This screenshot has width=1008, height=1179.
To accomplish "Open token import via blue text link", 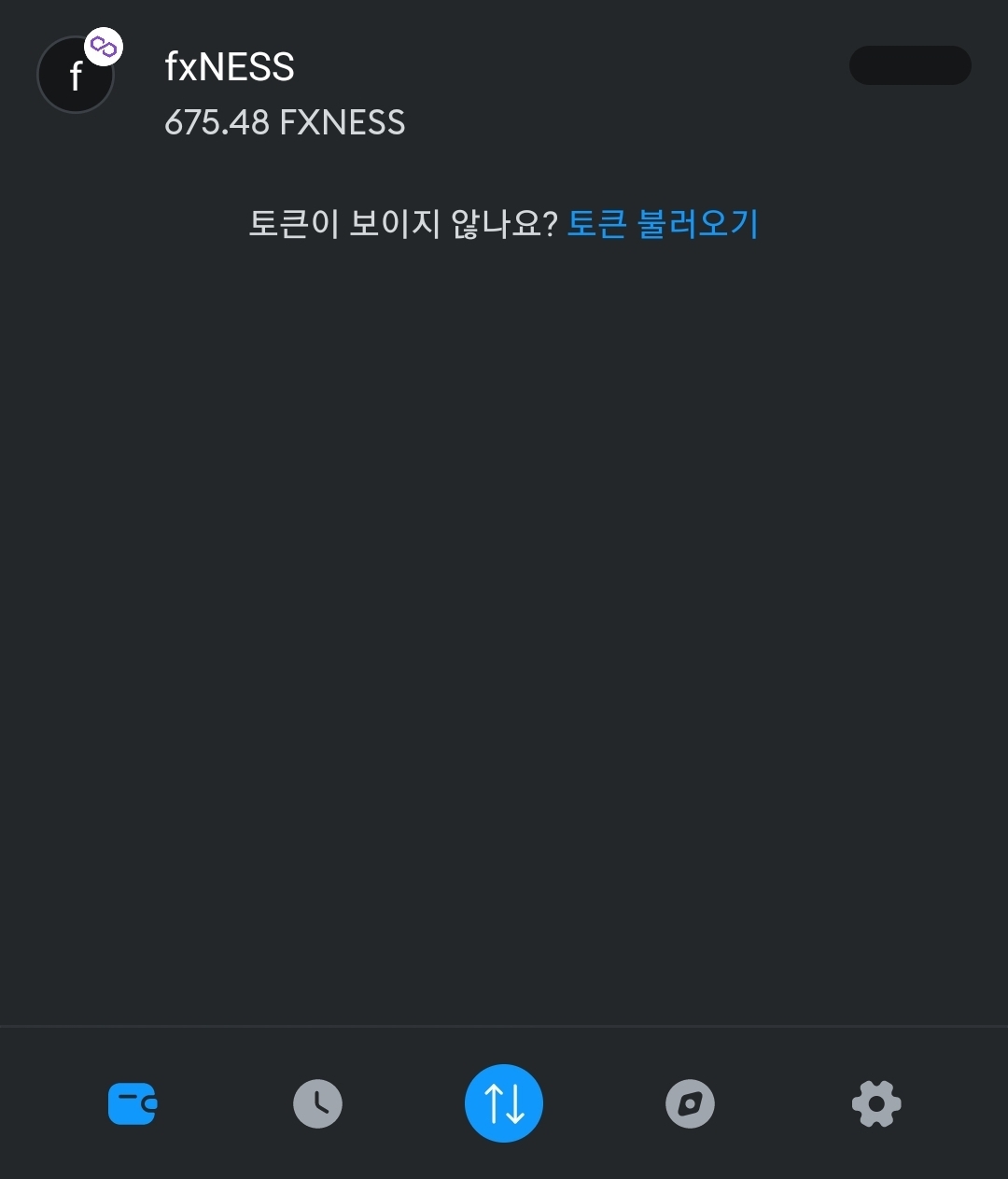I will click(663, 224).
